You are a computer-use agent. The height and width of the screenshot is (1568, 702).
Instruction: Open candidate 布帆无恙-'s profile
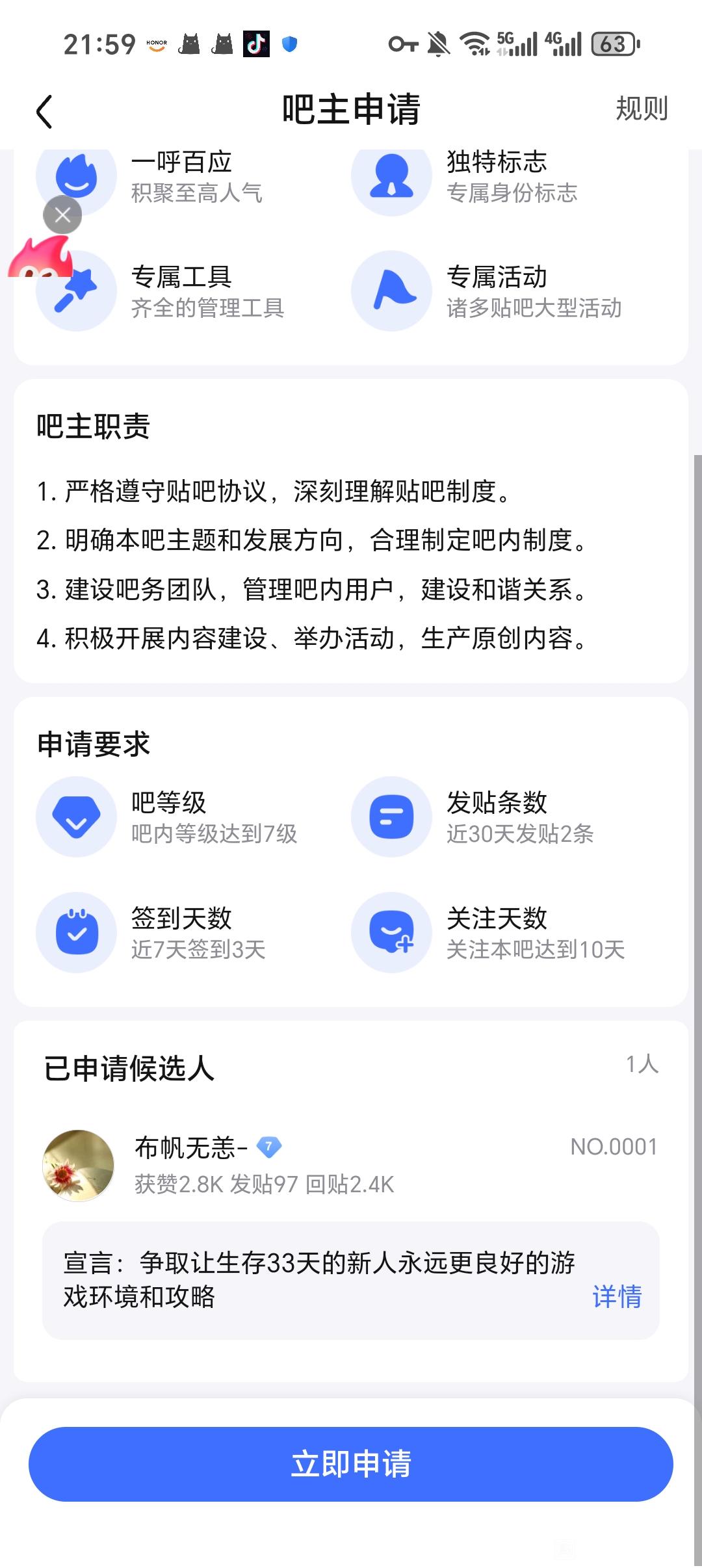78,1164
